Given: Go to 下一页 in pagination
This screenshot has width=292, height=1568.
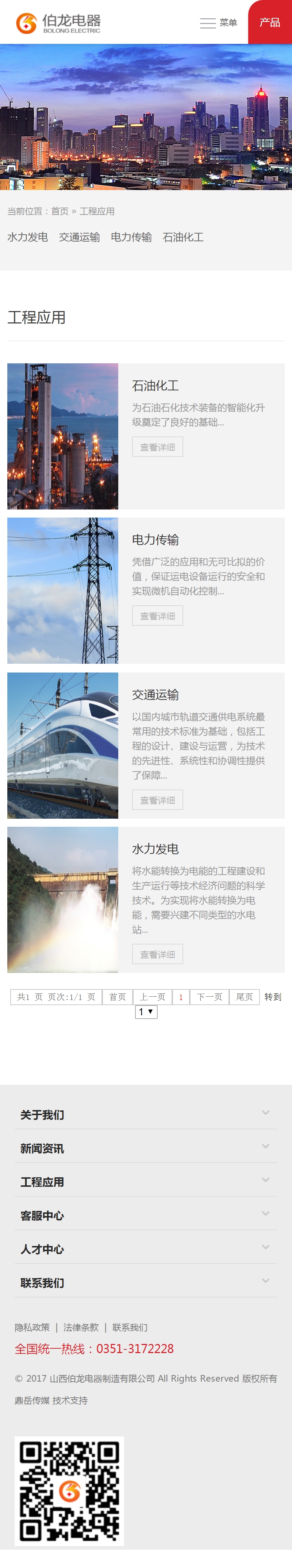Looking at the screenshot, I should pyautogui.click(x=209, y=996).
